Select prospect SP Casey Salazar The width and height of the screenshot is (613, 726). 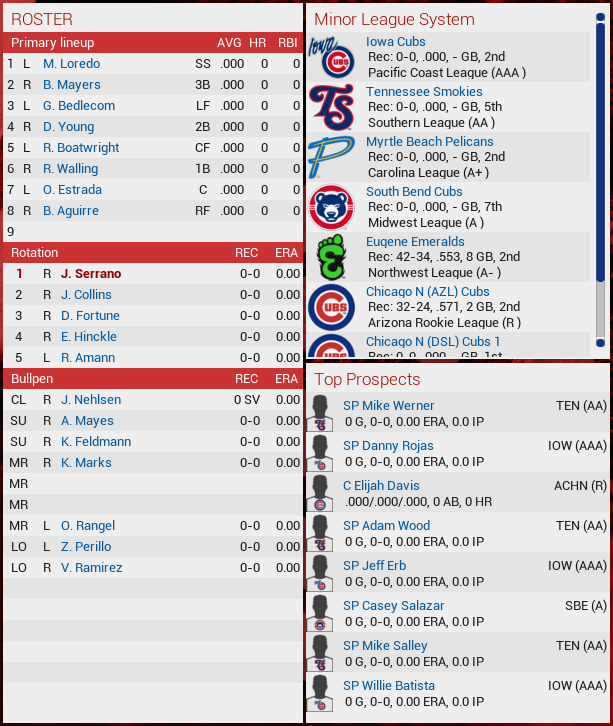pyautogui.click(x=393, y=606)
